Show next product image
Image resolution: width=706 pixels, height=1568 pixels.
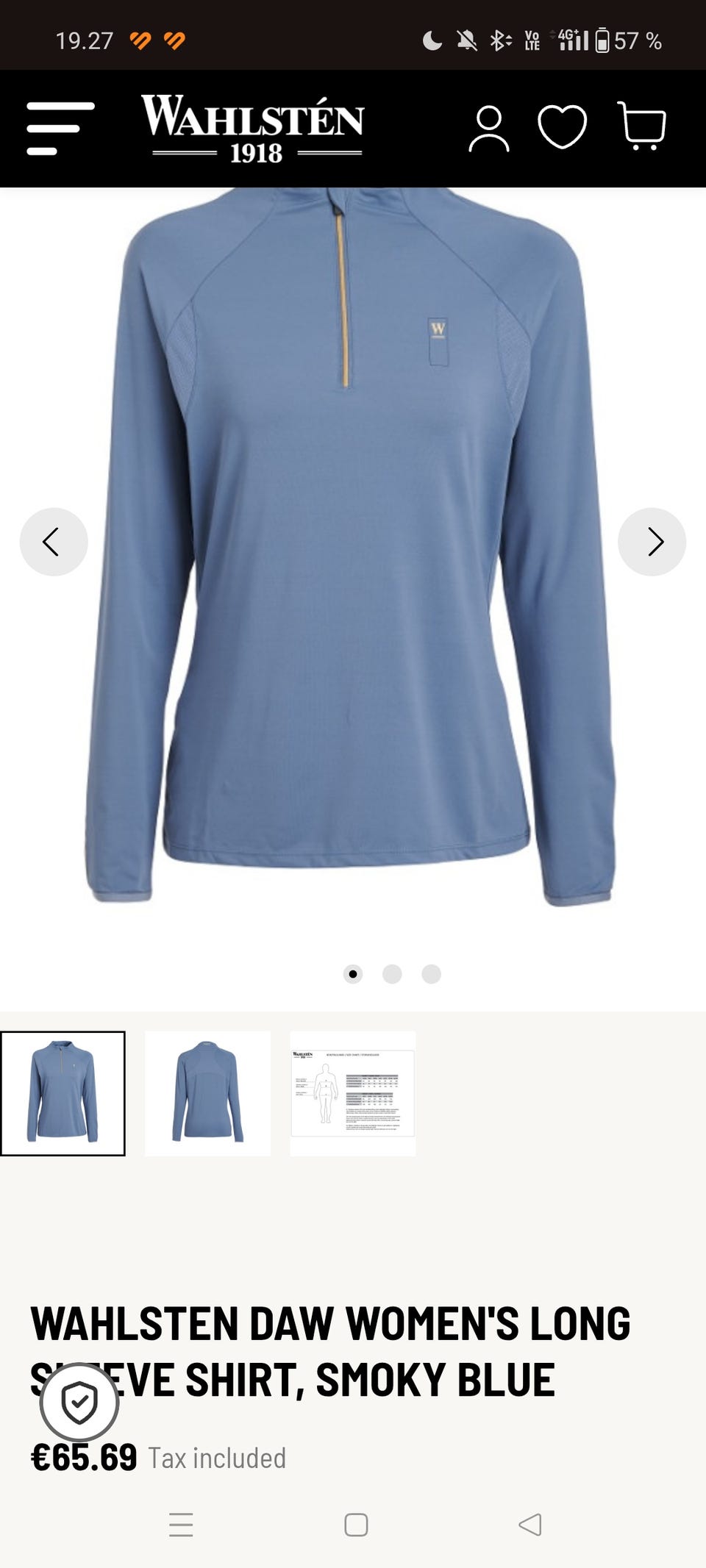(652, 542)
